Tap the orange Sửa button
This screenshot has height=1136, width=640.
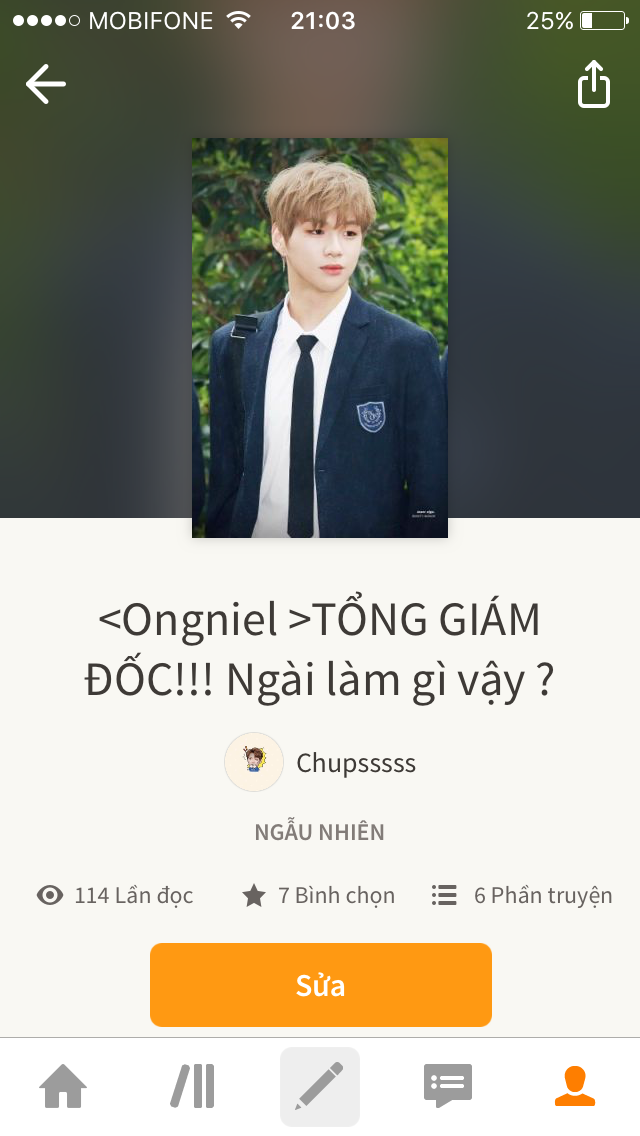tap(320, 985)
